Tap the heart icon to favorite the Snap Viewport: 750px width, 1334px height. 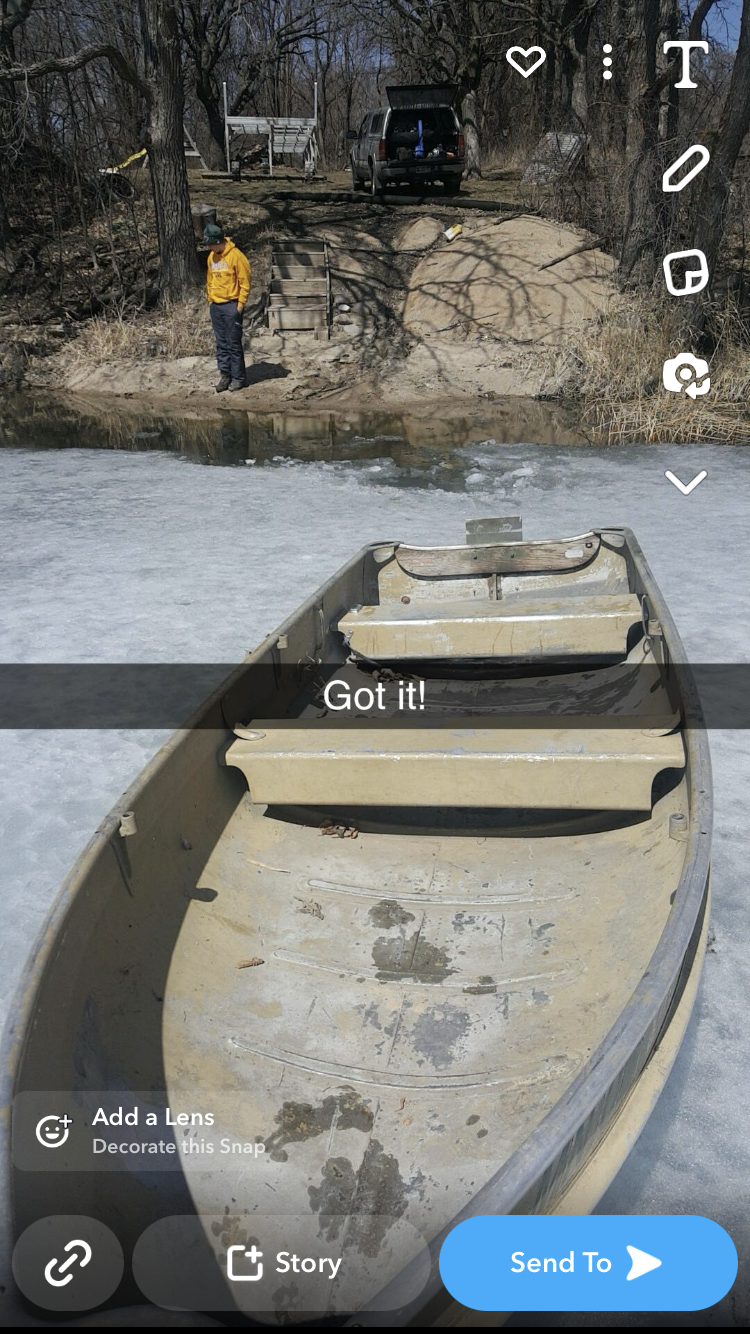[526, 63]
